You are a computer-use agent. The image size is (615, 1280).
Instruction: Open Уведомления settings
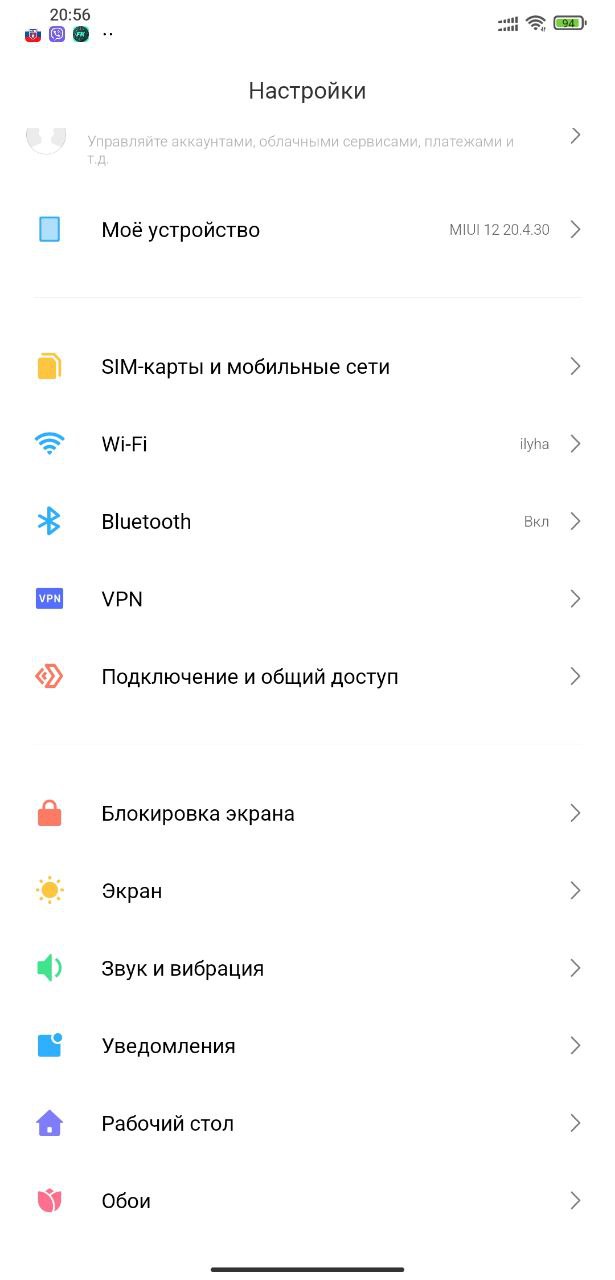click(307, 1046)
